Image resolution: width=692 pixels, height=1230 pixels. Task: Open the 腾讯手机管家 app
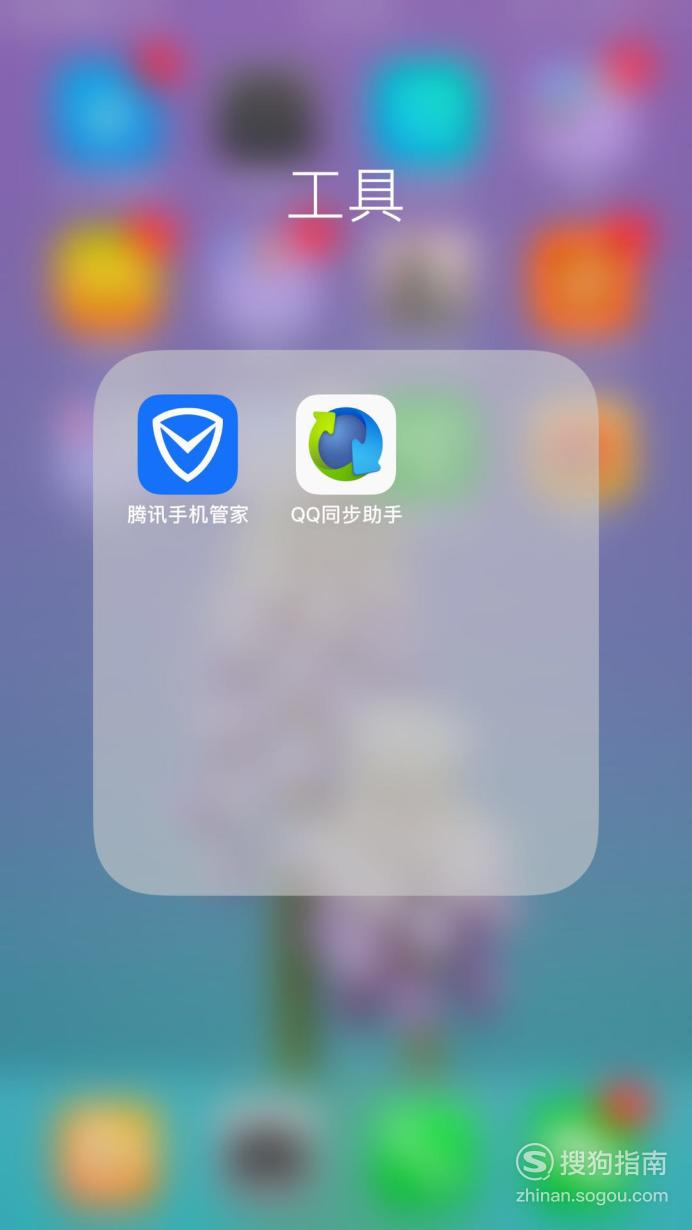[x=188, y=445]
